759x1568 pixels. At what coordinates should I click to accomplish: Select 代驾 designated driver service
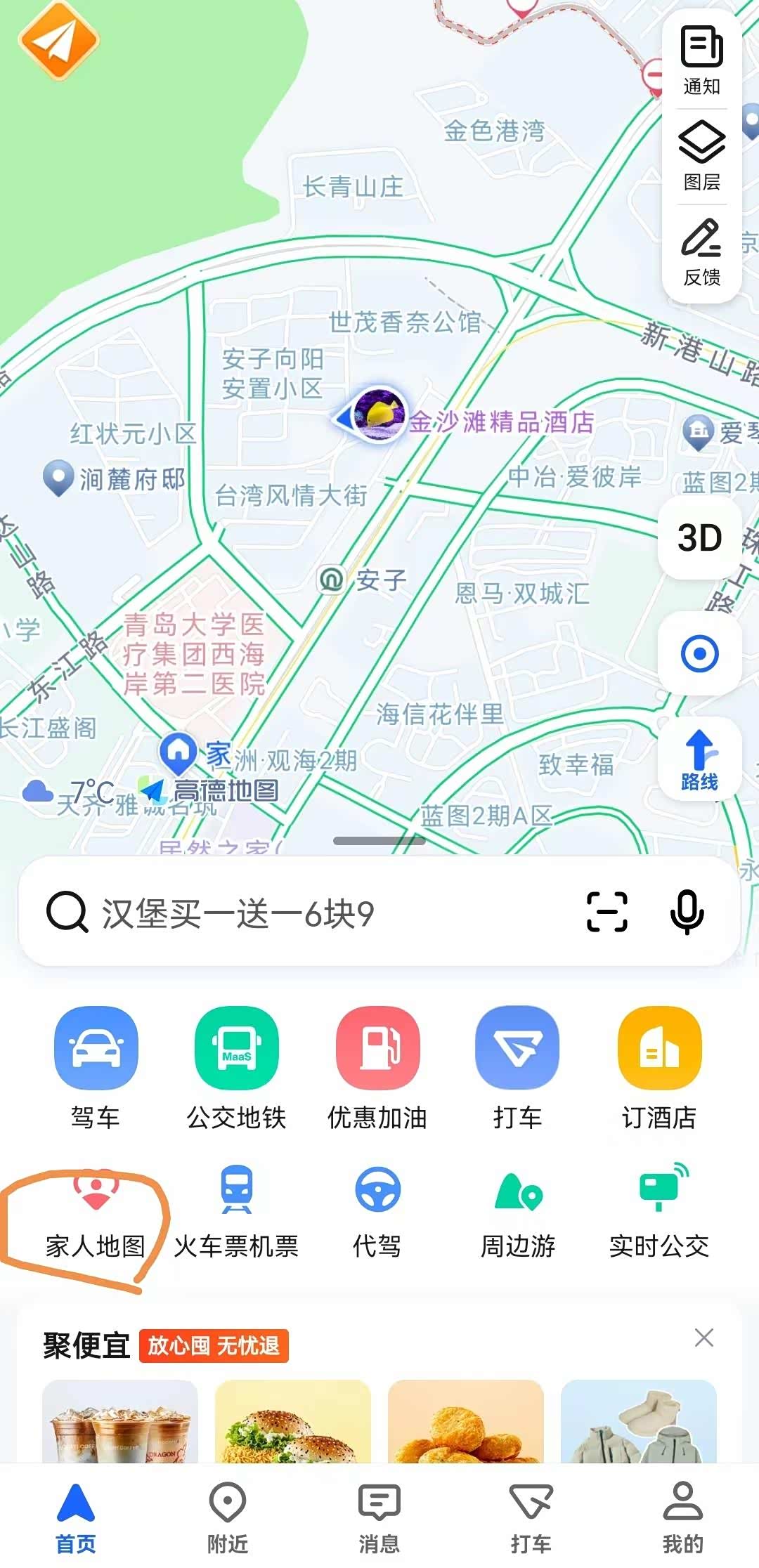pos(377,1212)
